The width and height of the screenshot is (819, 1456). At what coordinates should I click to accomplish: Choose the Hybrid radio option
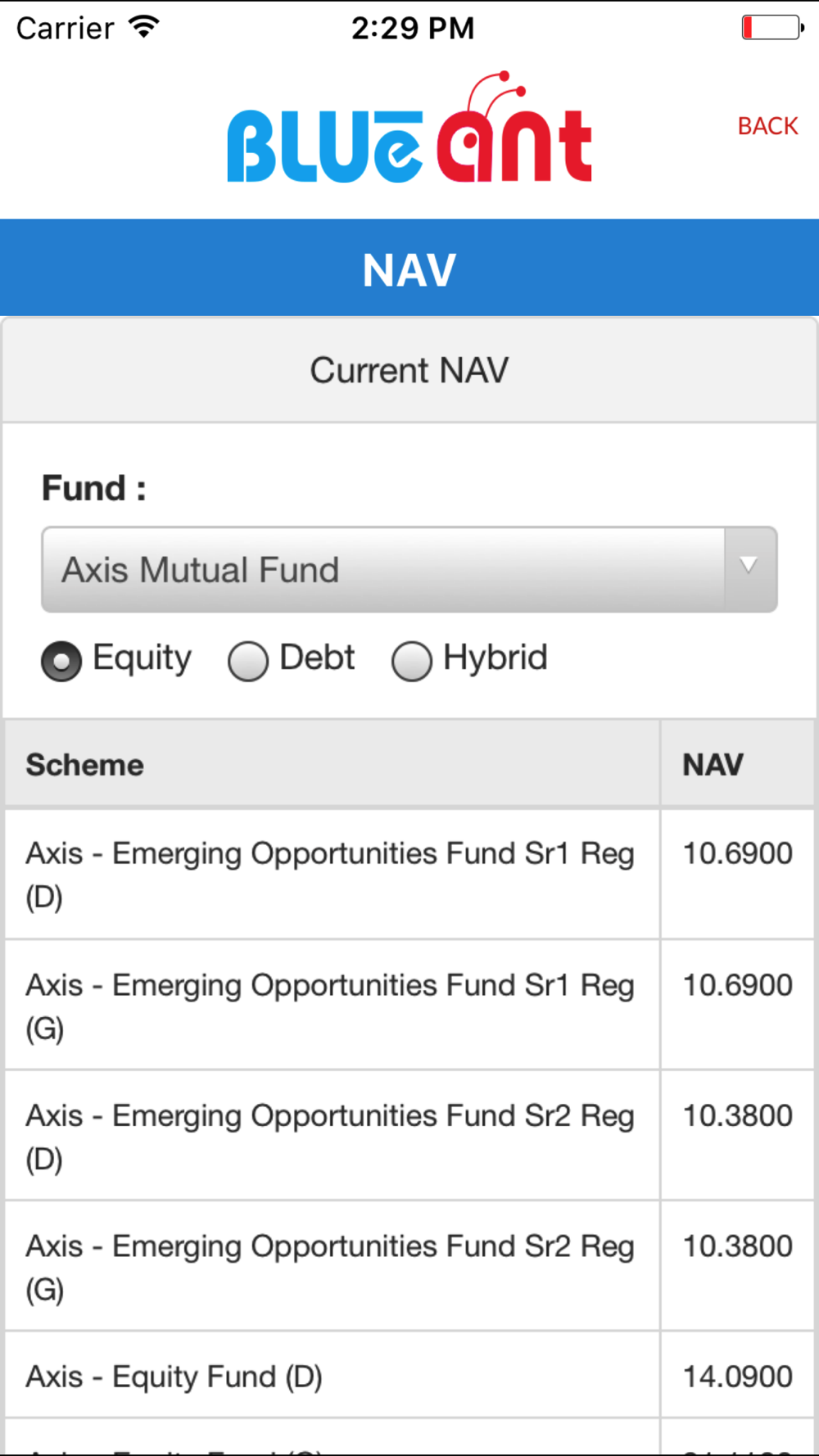[x=412, y=661]
